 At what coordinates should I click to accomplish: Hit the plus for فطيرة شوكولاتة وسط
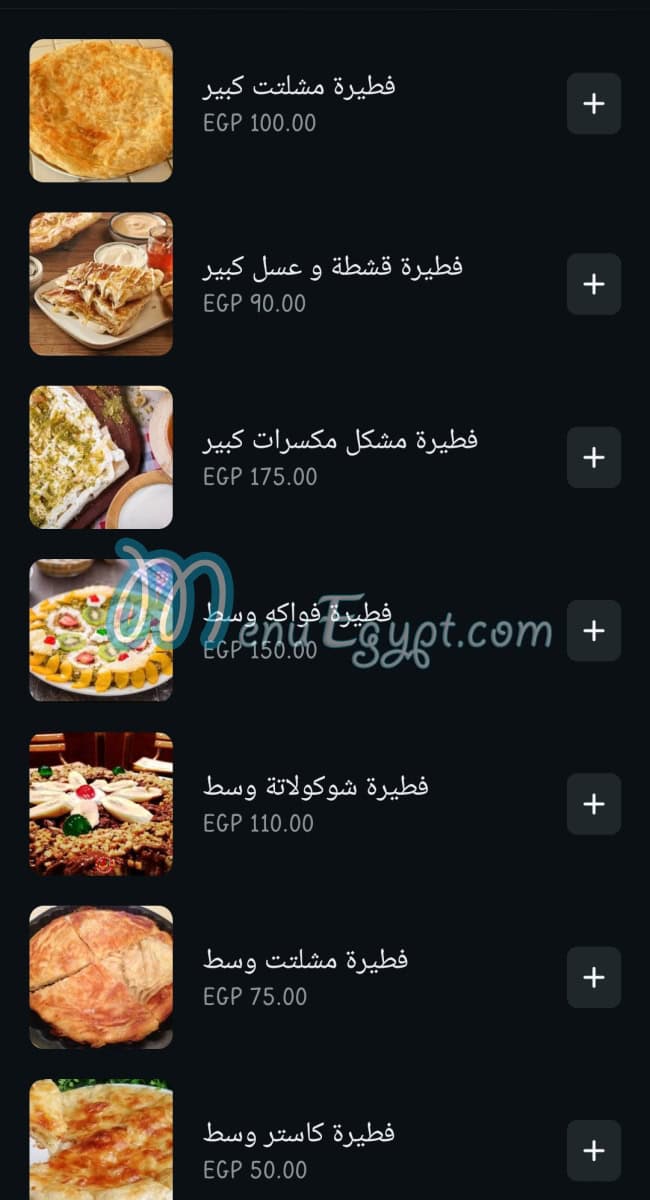[594, 804]
